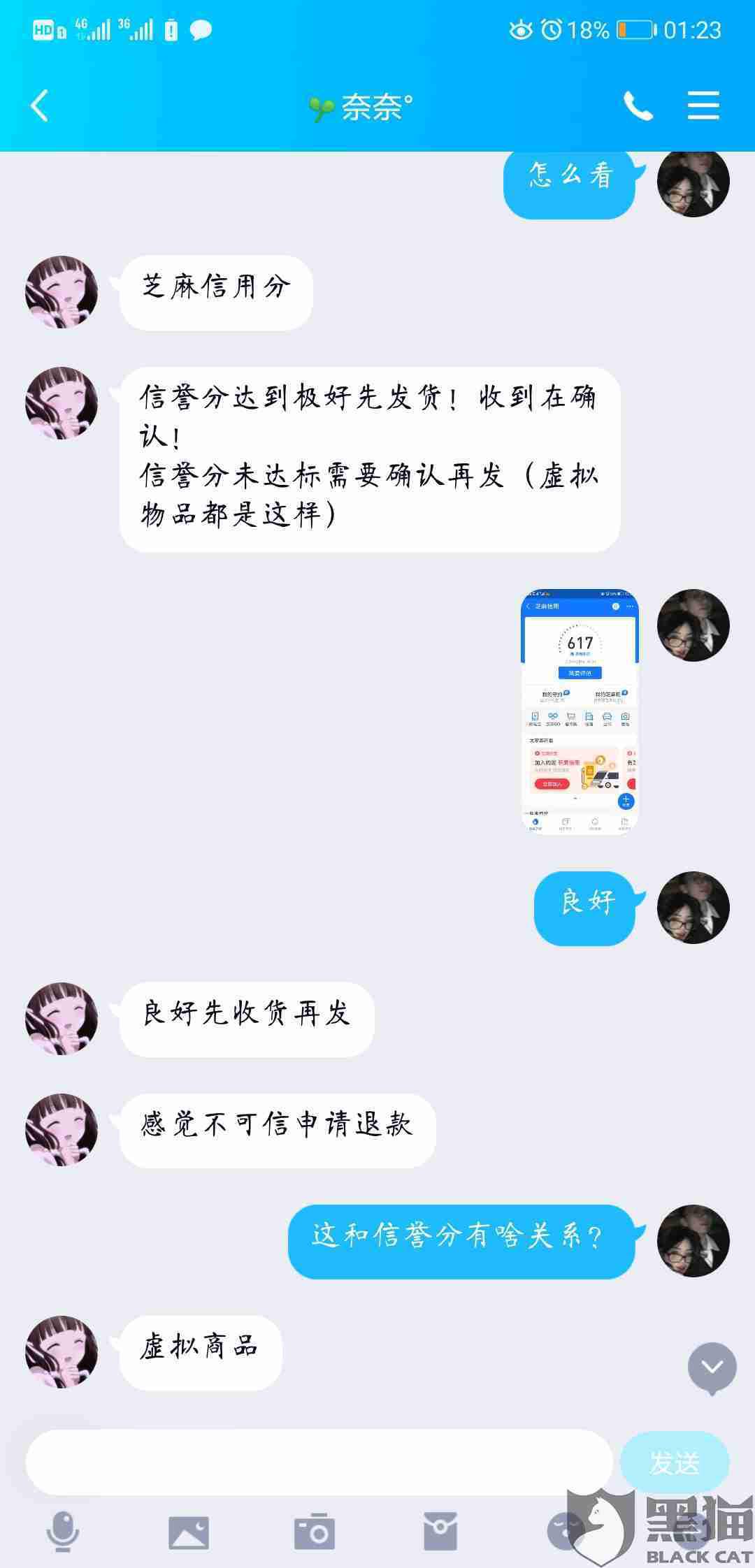755x1568 pixels.
Task: Send a red packet
Action: tap(440, 1532)
